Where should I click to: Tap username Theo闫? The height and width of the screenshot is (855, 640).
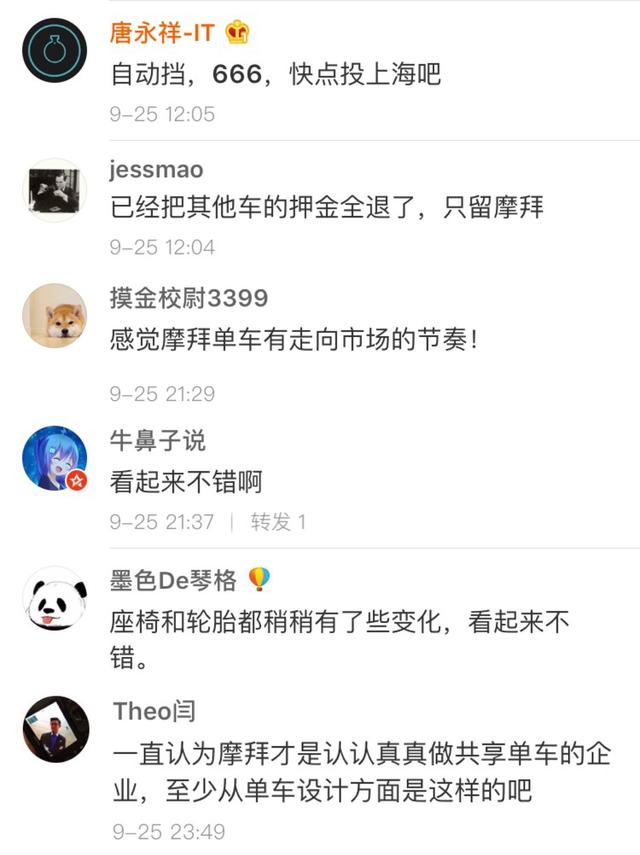coord(154,711)
